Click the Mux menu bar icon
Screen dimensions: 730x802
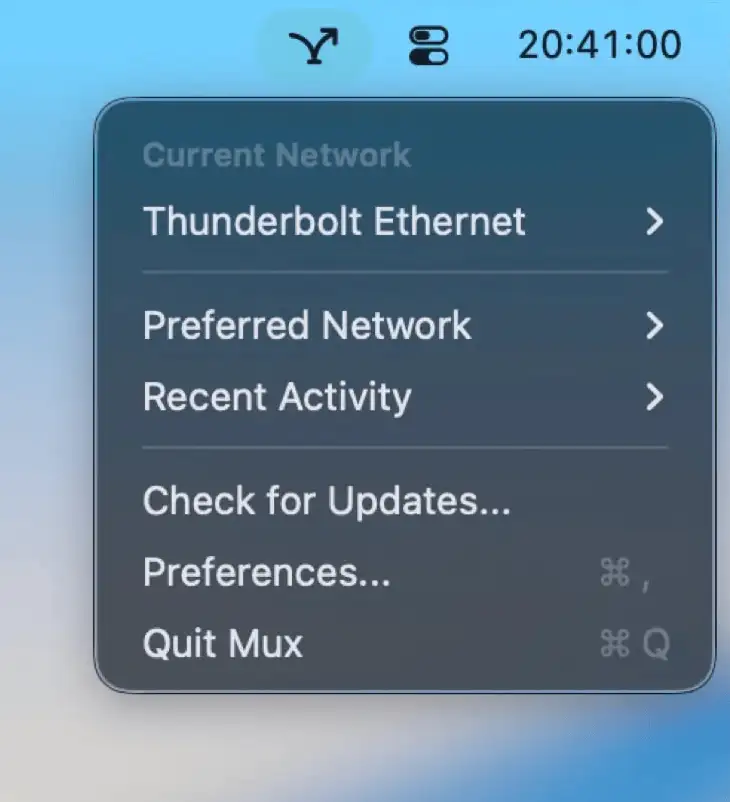coord(314,45)
